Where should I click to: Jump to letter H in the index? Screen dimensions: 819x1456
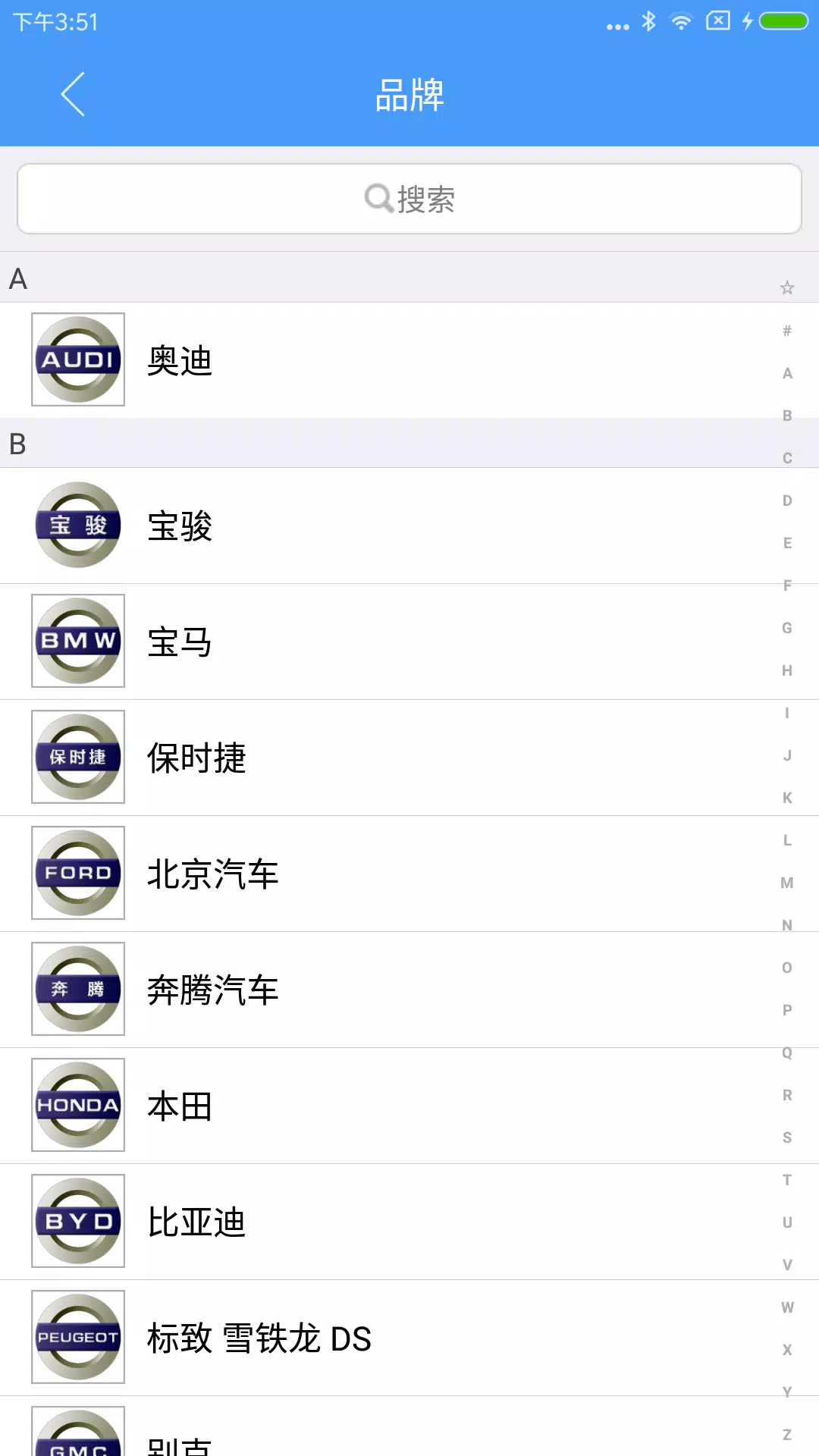coord(786,670)
